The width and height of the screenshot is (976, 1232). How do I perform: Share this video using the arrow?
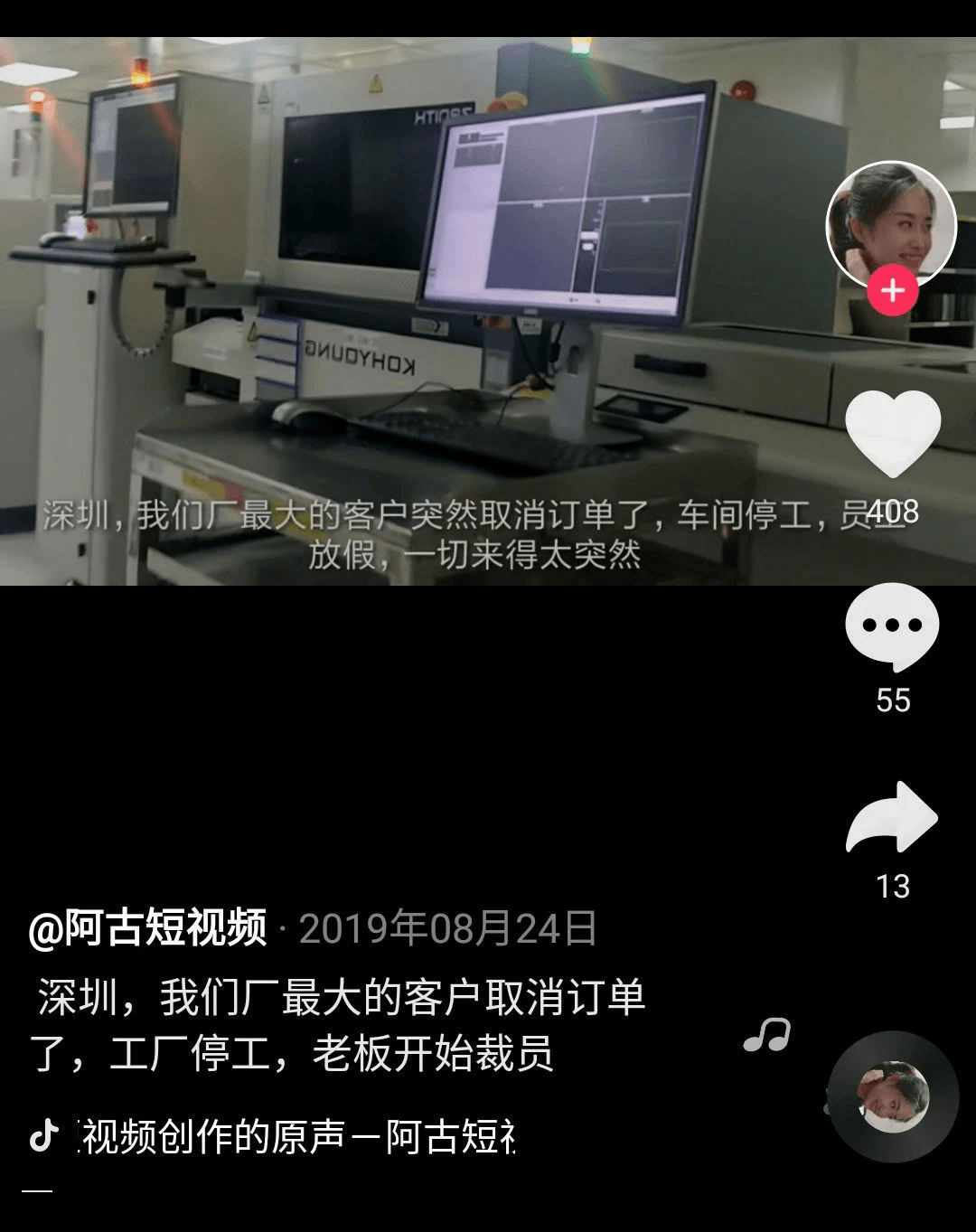point(892,818)
